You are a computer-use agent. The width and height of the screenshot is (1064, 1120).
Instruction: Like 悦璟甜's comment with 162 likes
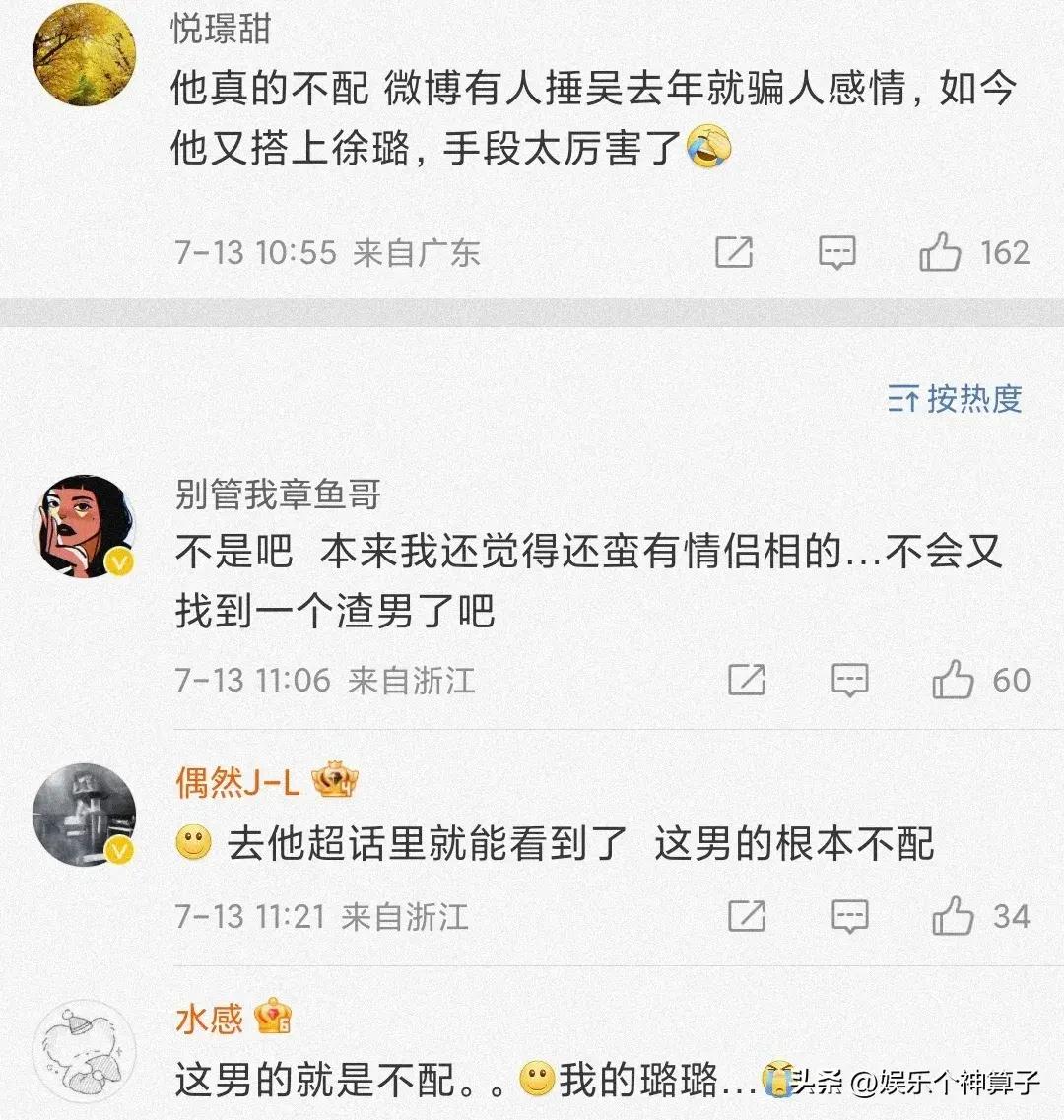click(940, 253)
